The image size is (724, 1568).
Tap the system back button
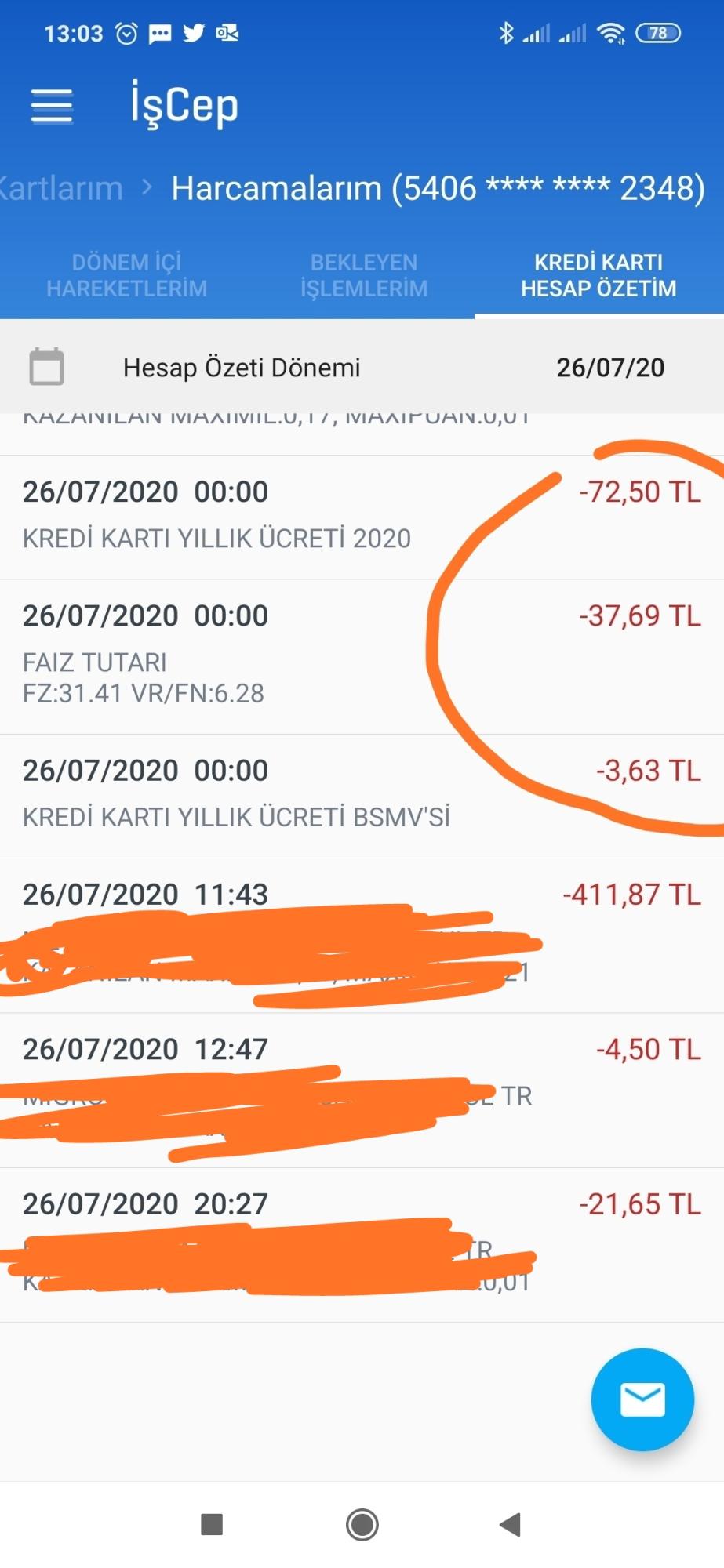[511, 1524]
